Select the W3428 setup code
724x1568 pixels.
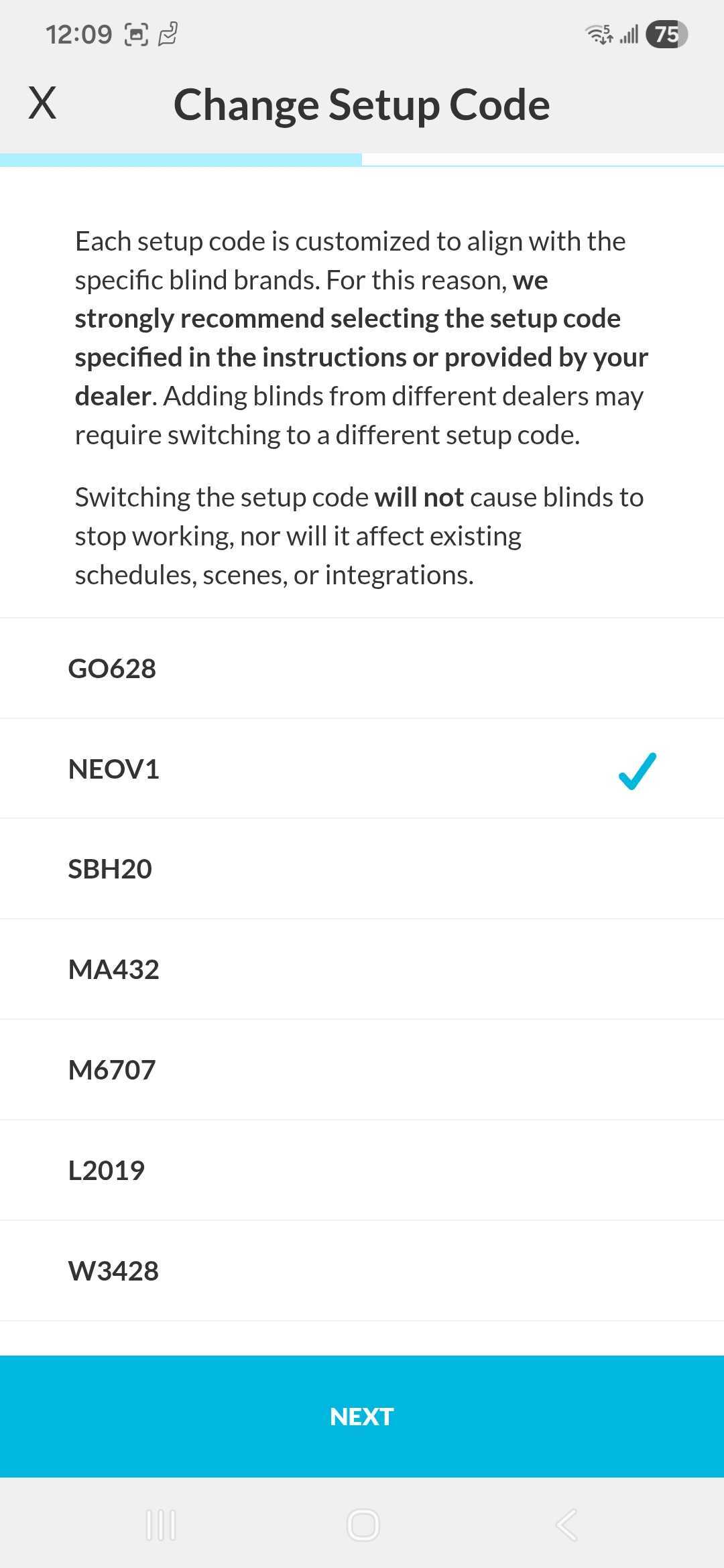[x=362, y=1271]
